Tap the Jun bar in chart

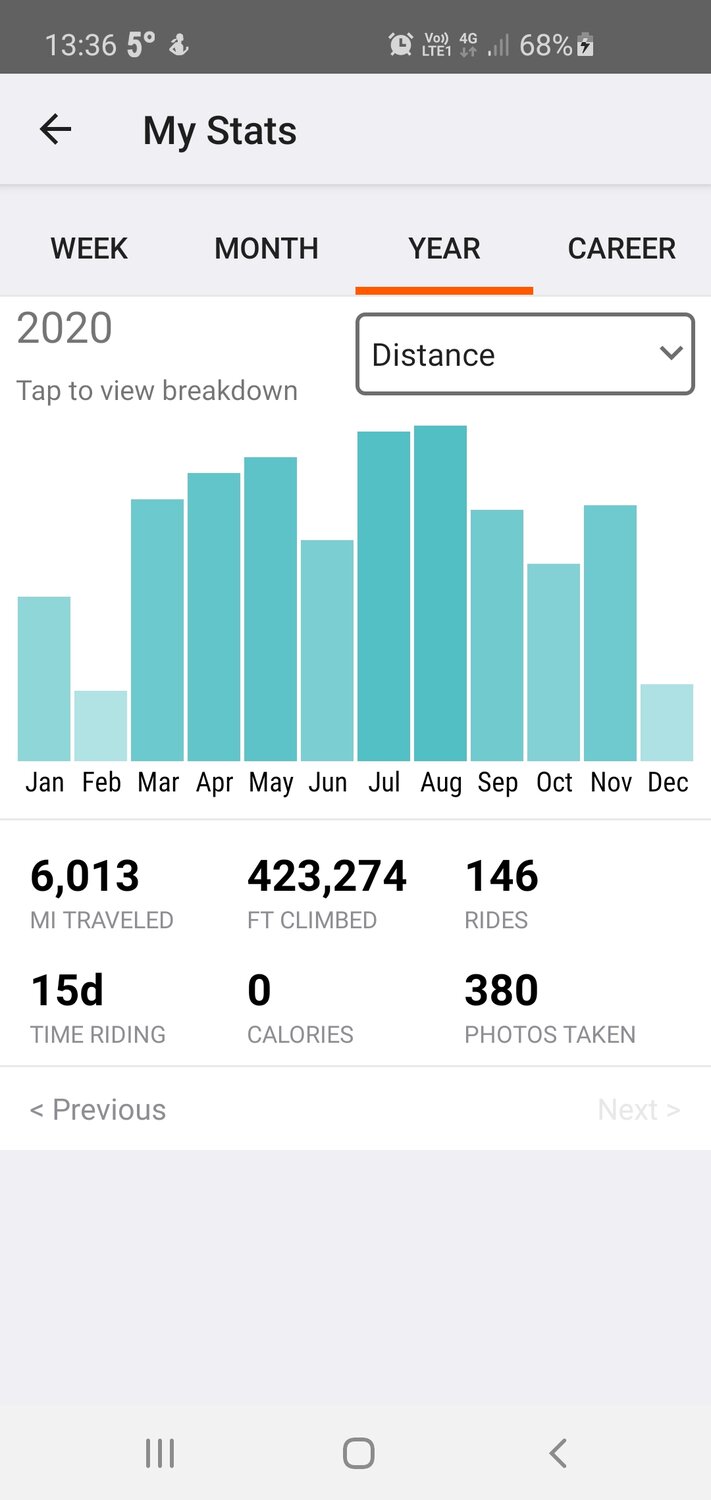pos(327,650)
